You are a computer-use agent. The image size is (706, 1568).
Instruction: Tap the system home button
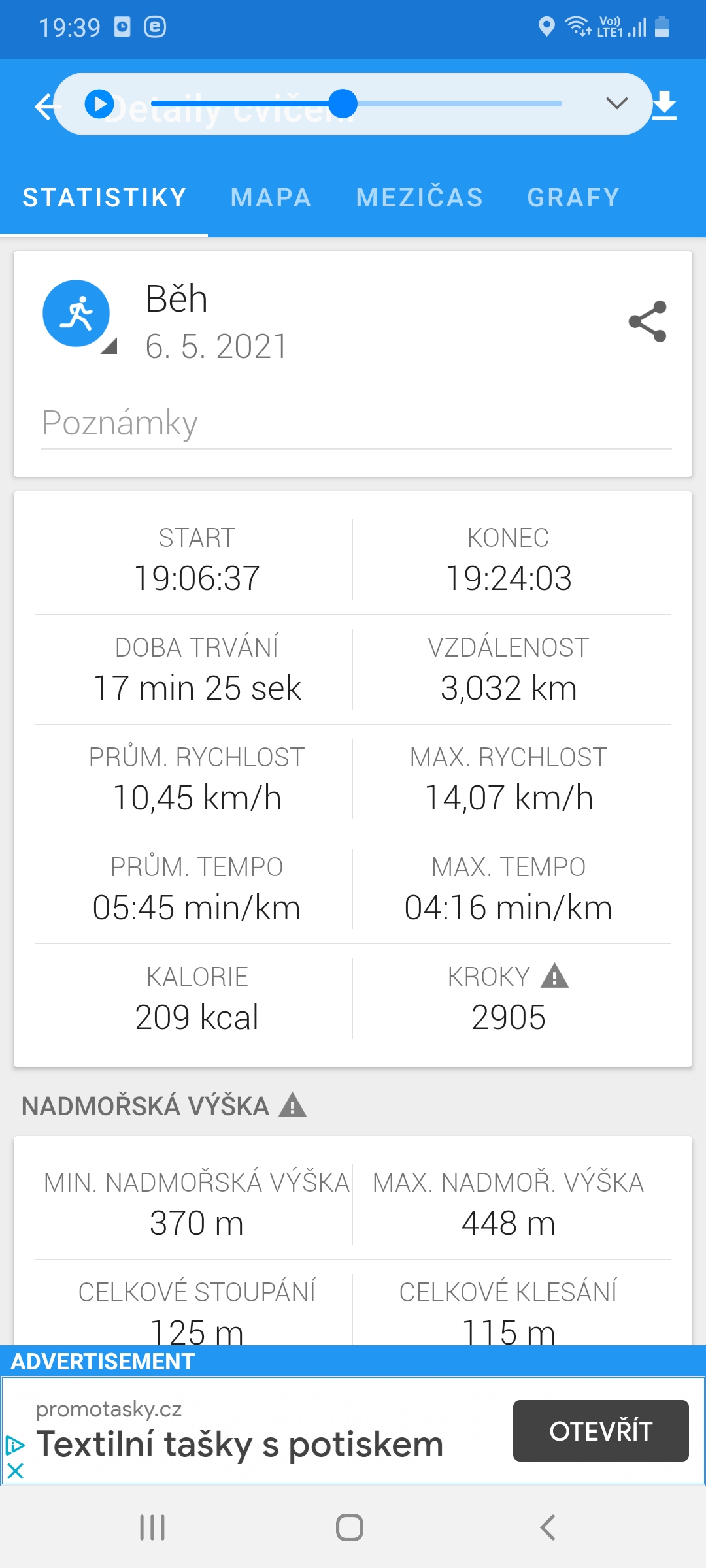point(350,1527)
